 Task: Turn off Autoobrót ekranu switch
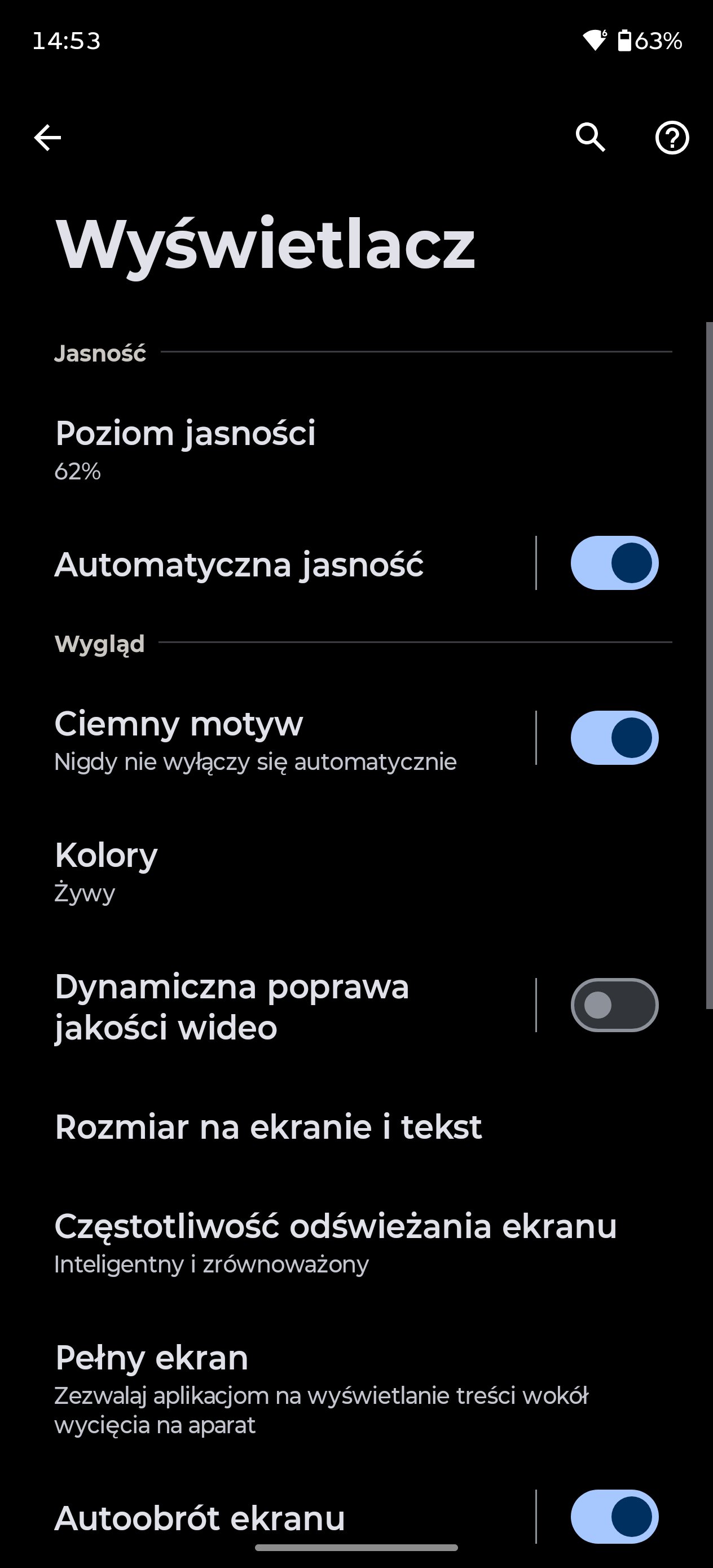(614, 1516)
